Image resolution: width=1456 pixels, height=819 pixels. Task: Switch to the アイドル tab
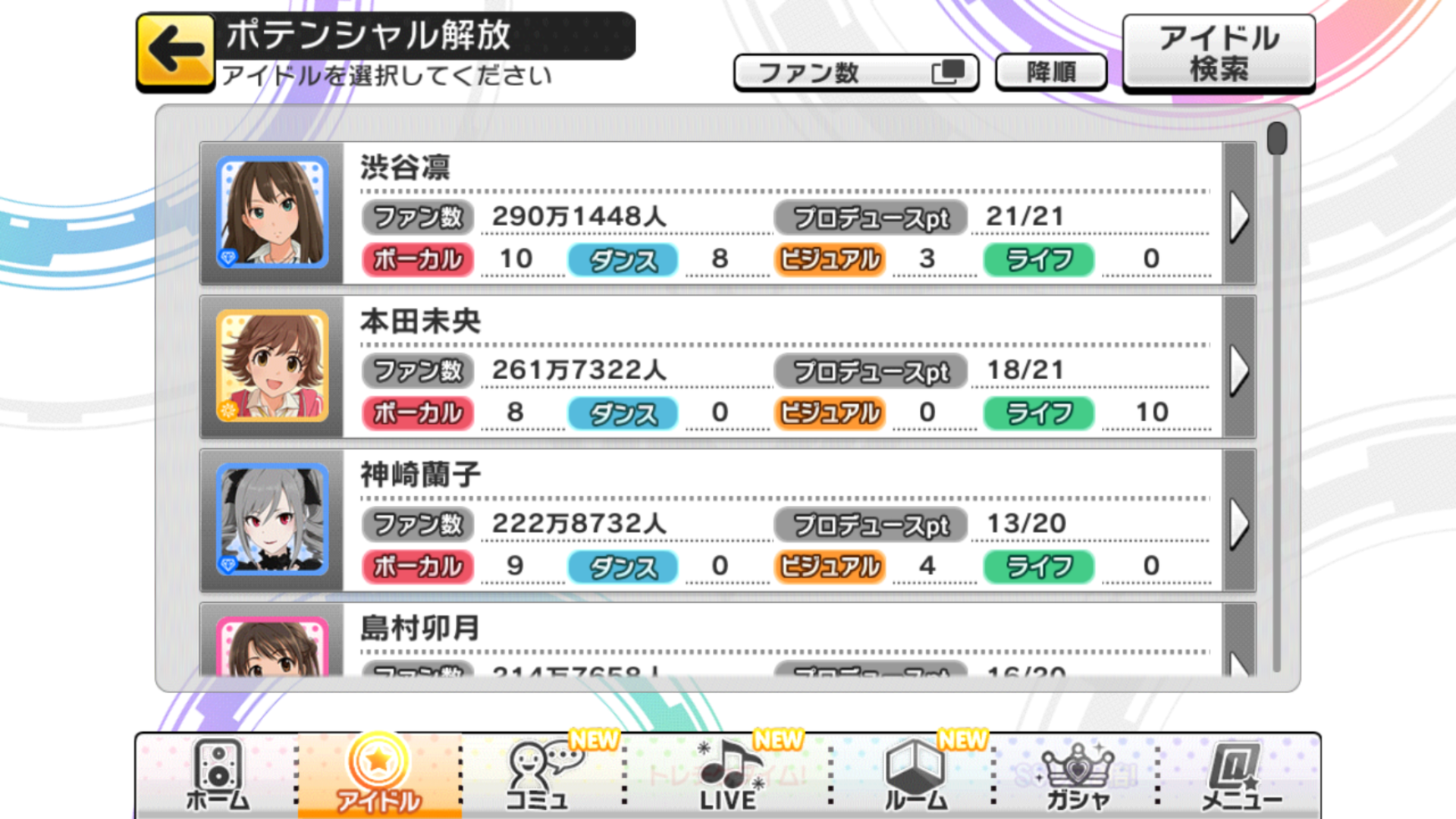(x=378, y=775)
